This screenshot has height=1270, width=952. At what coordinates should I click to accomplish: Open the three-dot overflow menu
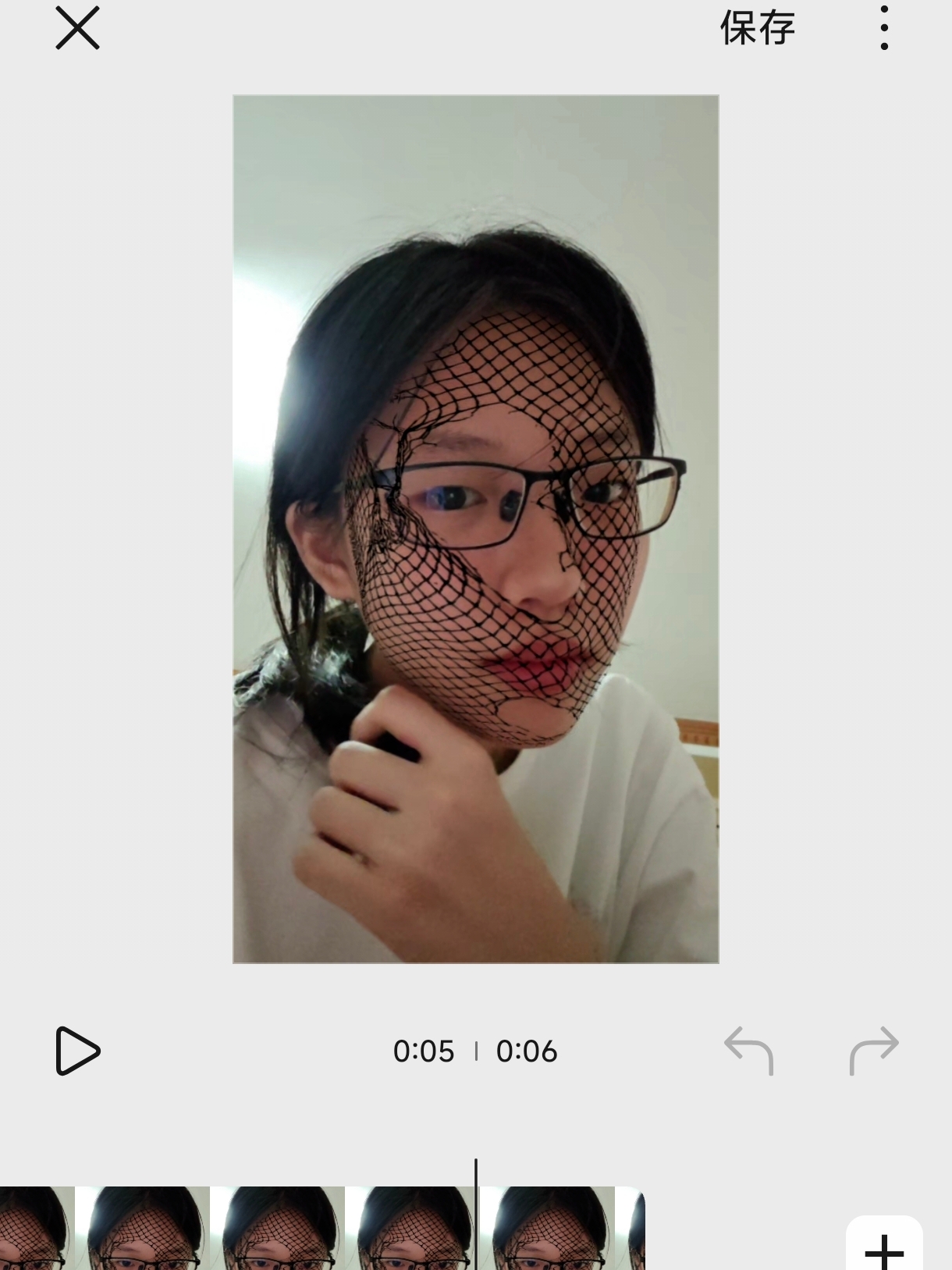[x=884, y=28]
